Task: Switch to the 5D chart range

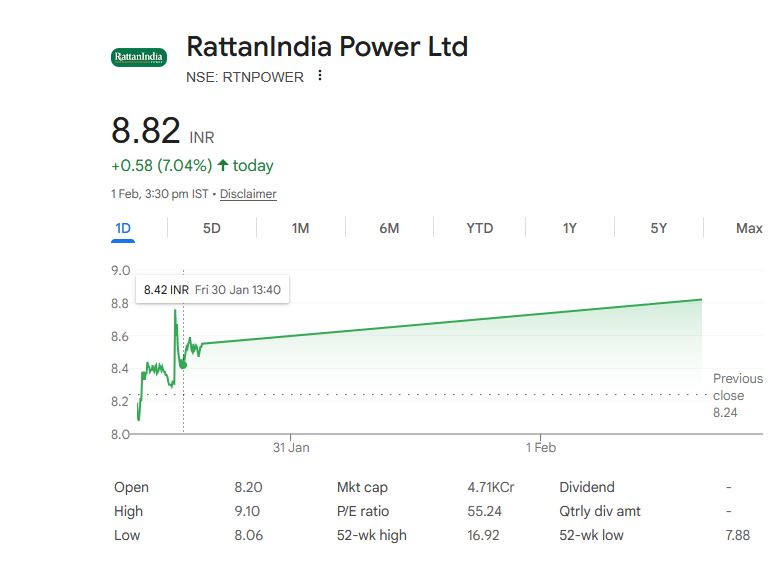Action: [x=212, y=228]
